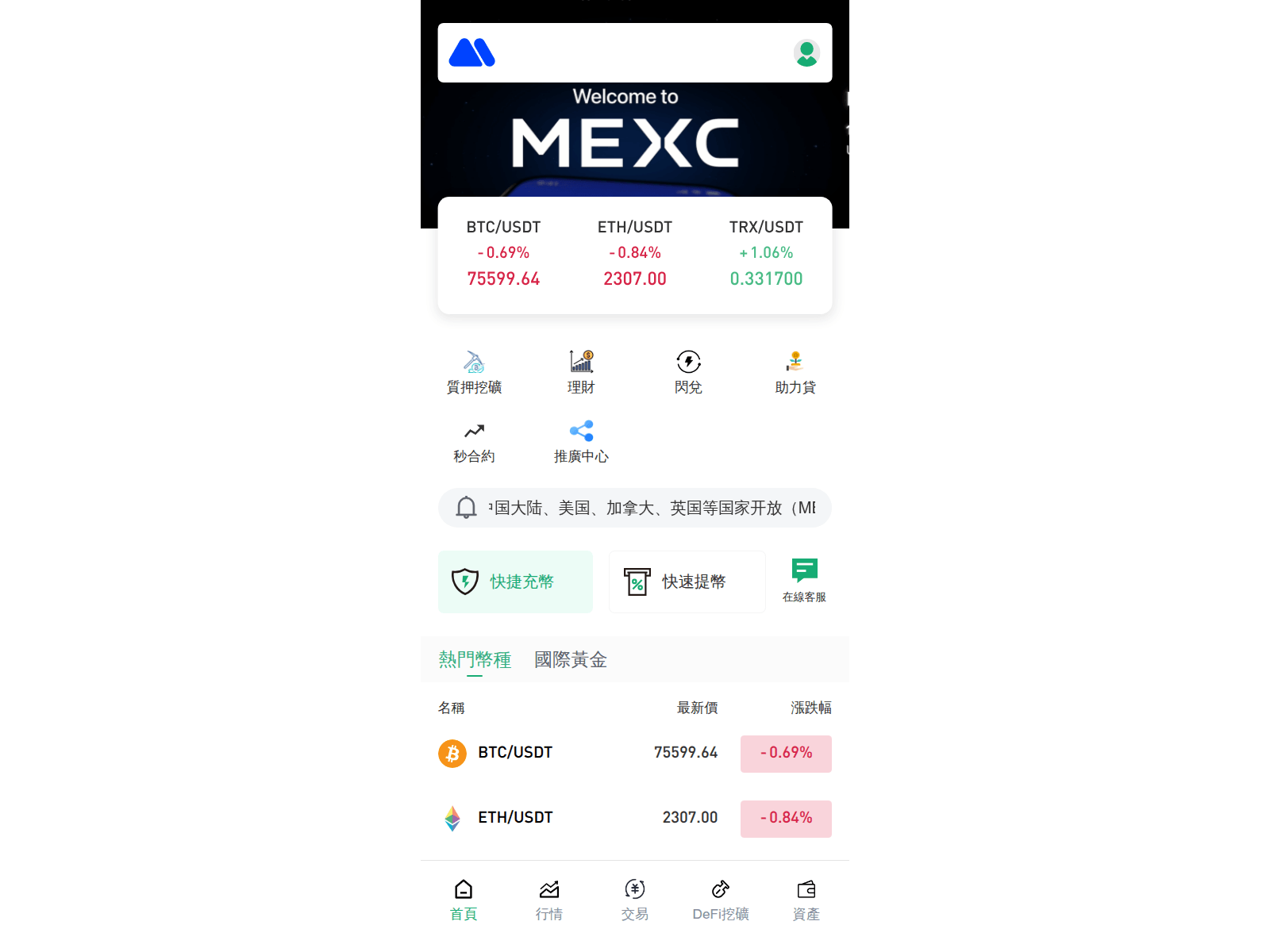
Task: Switch to the 國際黃金 tab
Action: pos(570,659)
